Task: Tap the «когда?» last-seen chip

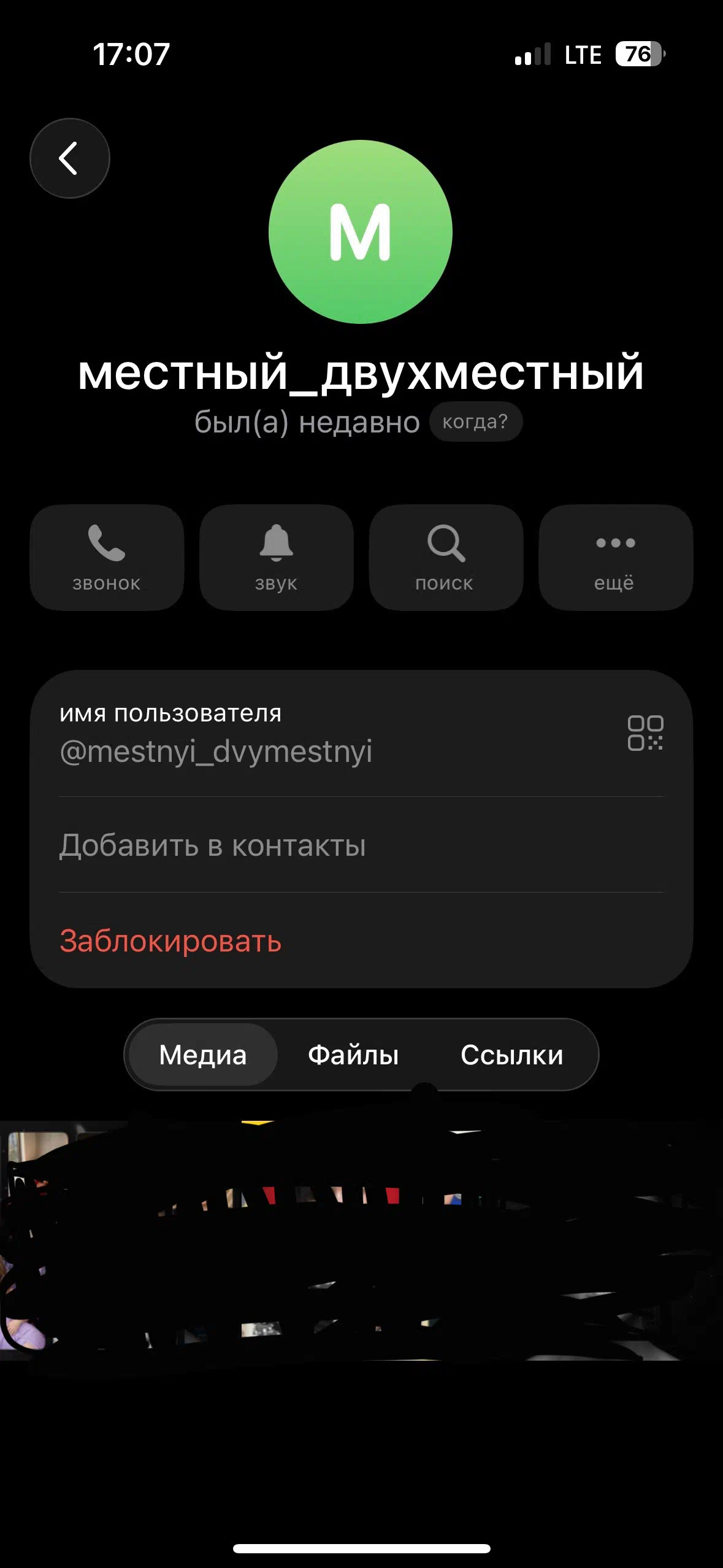Action: click(475, 422)
